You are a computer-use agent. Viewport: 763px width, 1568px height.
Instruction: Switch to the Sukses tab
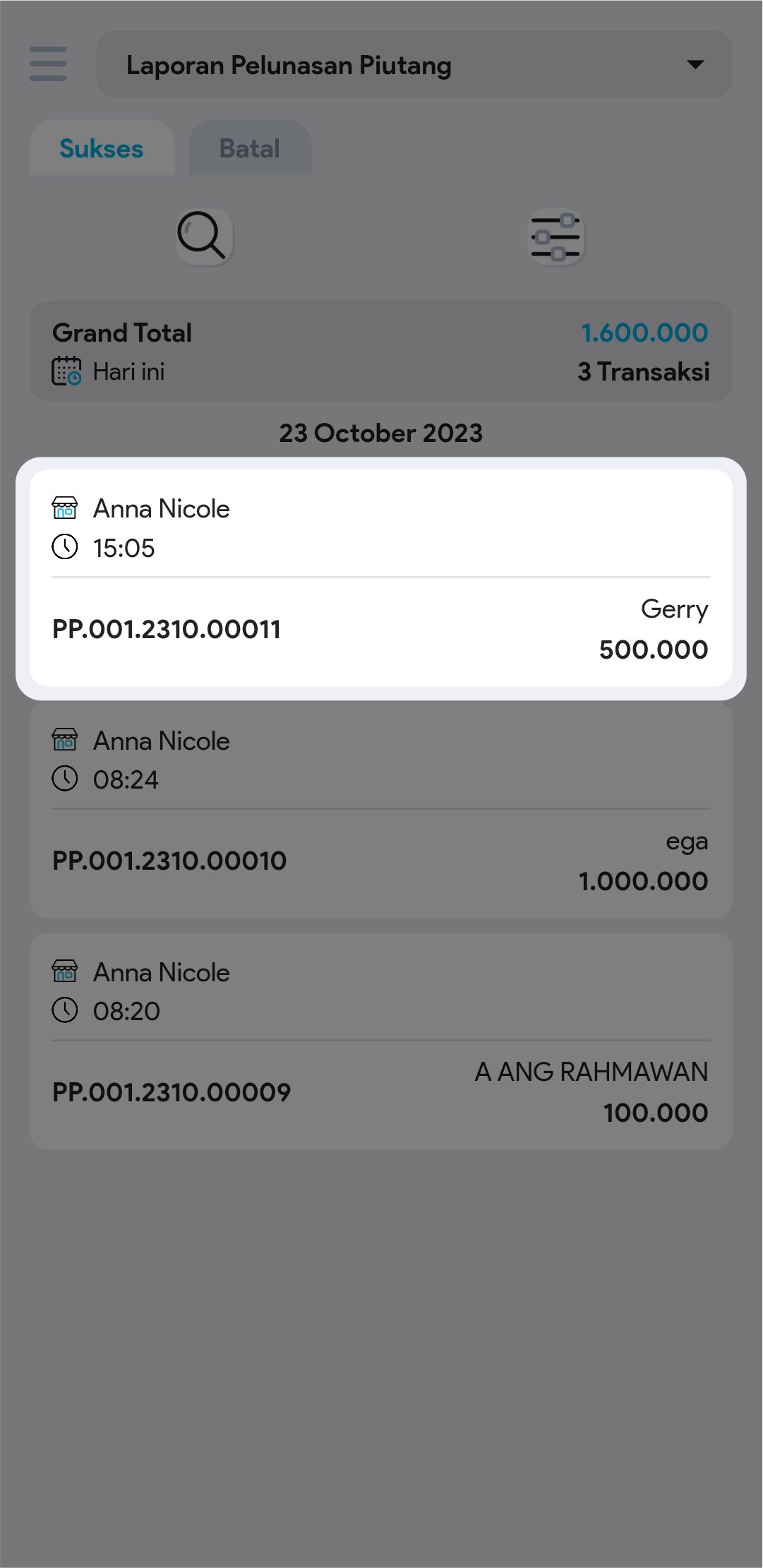102,148
